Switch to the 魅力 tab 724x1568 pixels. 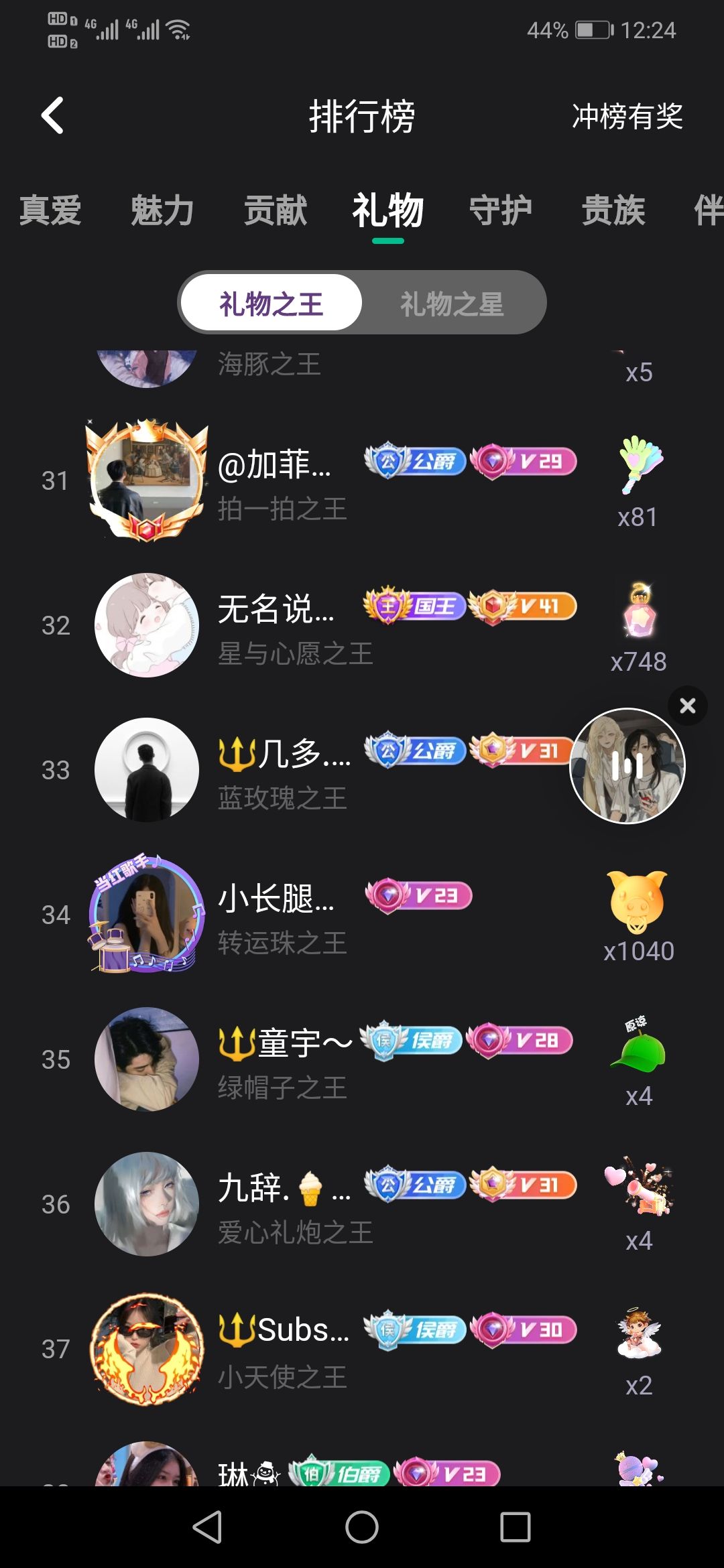[162, 210]
